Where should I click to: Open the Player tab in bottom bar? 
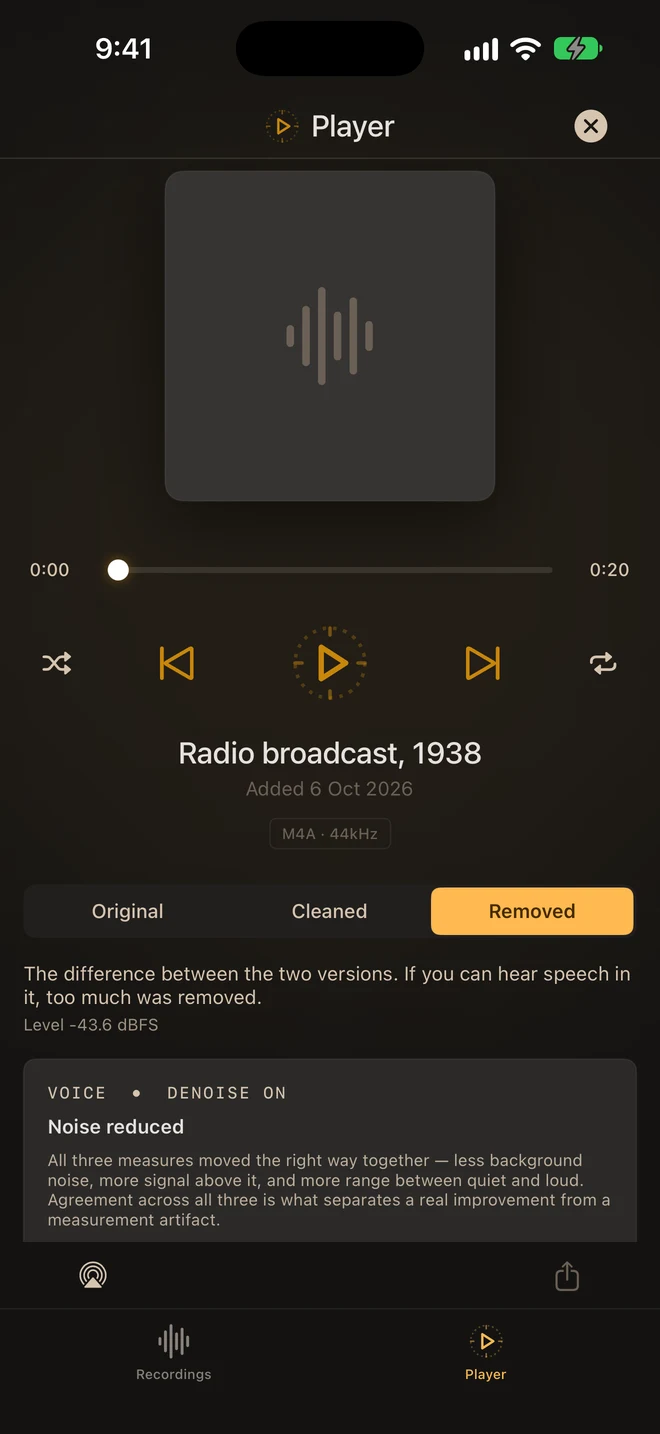[486, 1352]
